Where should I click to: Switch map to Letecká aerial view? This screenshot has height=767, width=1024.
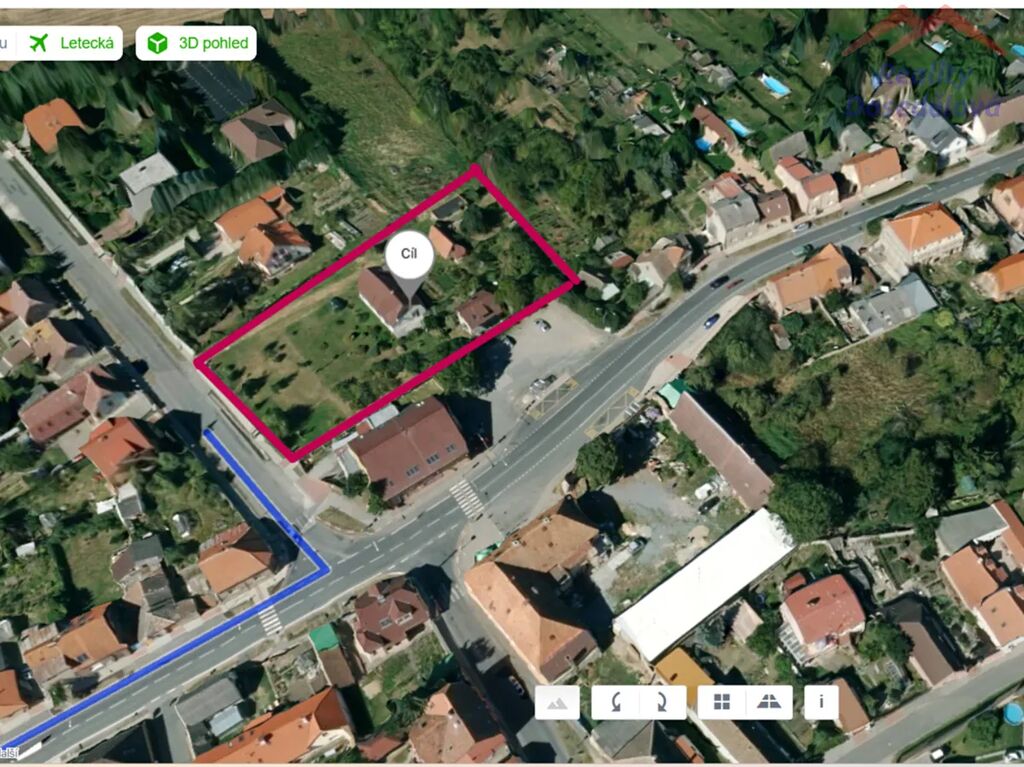71,43
